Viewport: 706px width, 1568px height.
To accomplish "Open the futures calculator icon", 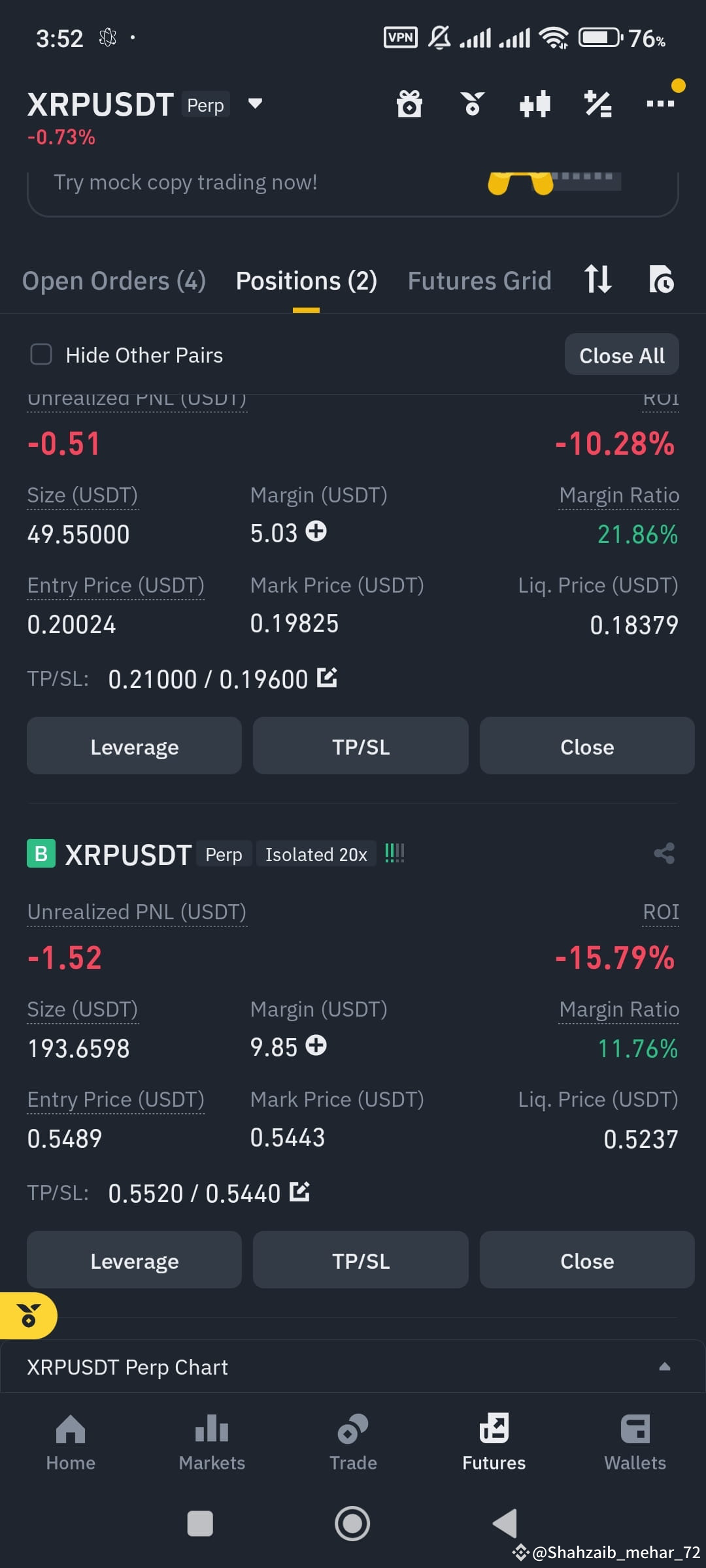I will coord(597,103).
